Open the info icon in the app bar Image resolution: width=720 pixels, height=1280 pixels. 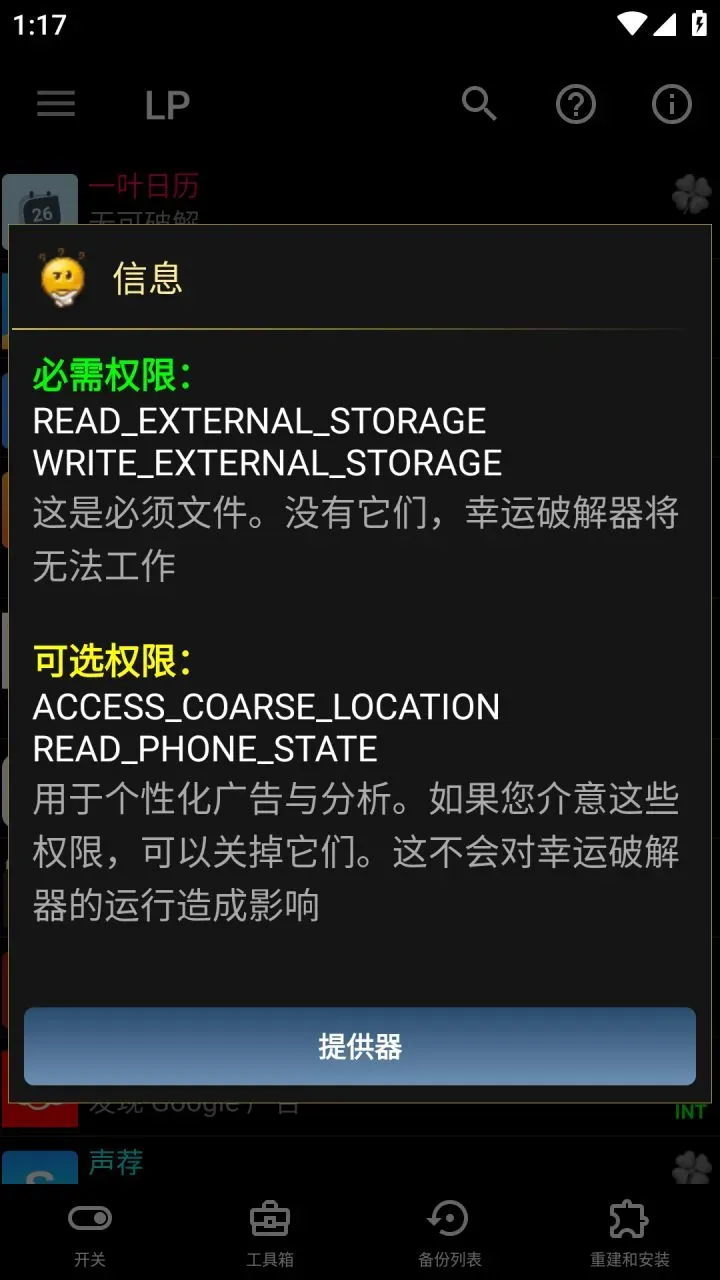[x=671, y=104]
